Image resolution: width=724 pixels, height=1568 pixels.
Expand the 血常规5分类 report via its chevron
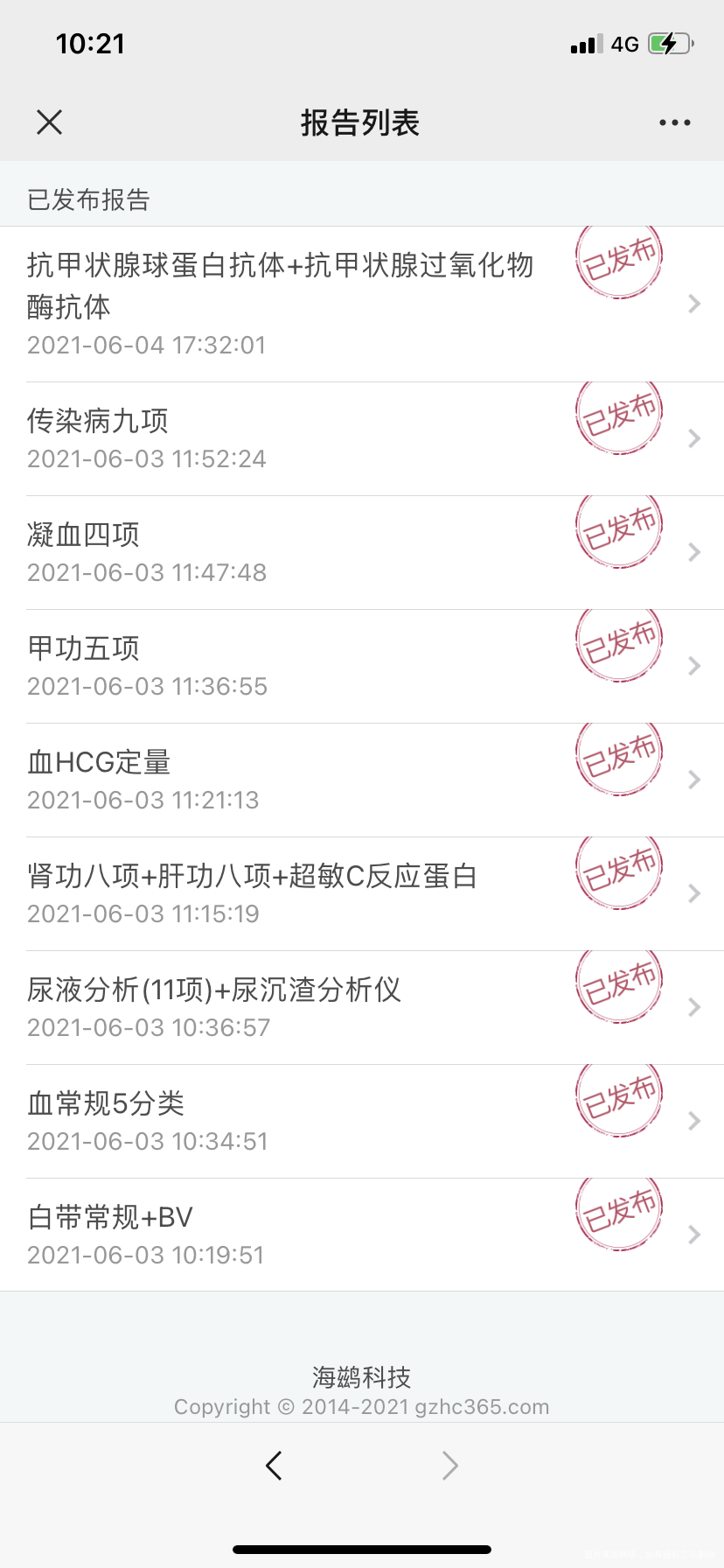point(693,1120)
